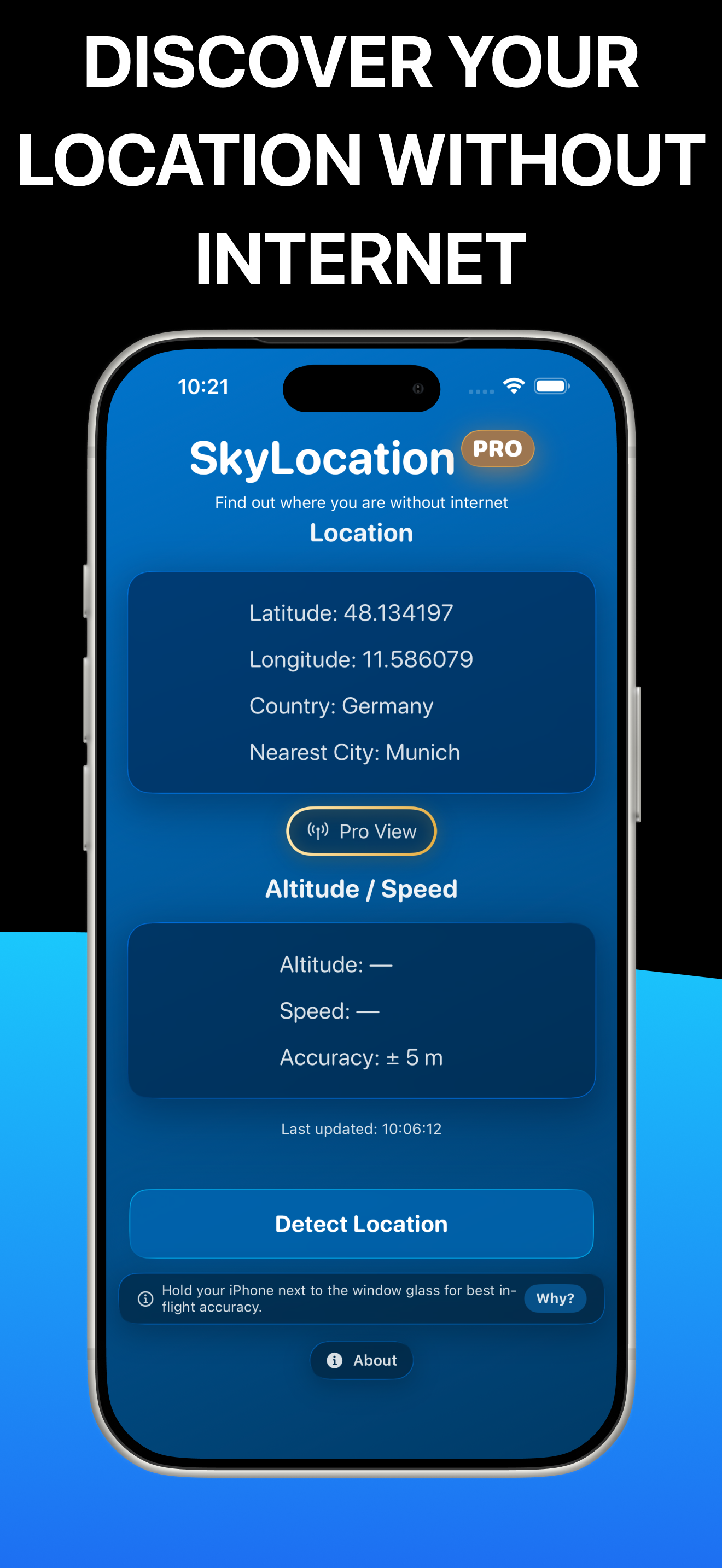Enable location updates via Detect Location

[361, 1224]
